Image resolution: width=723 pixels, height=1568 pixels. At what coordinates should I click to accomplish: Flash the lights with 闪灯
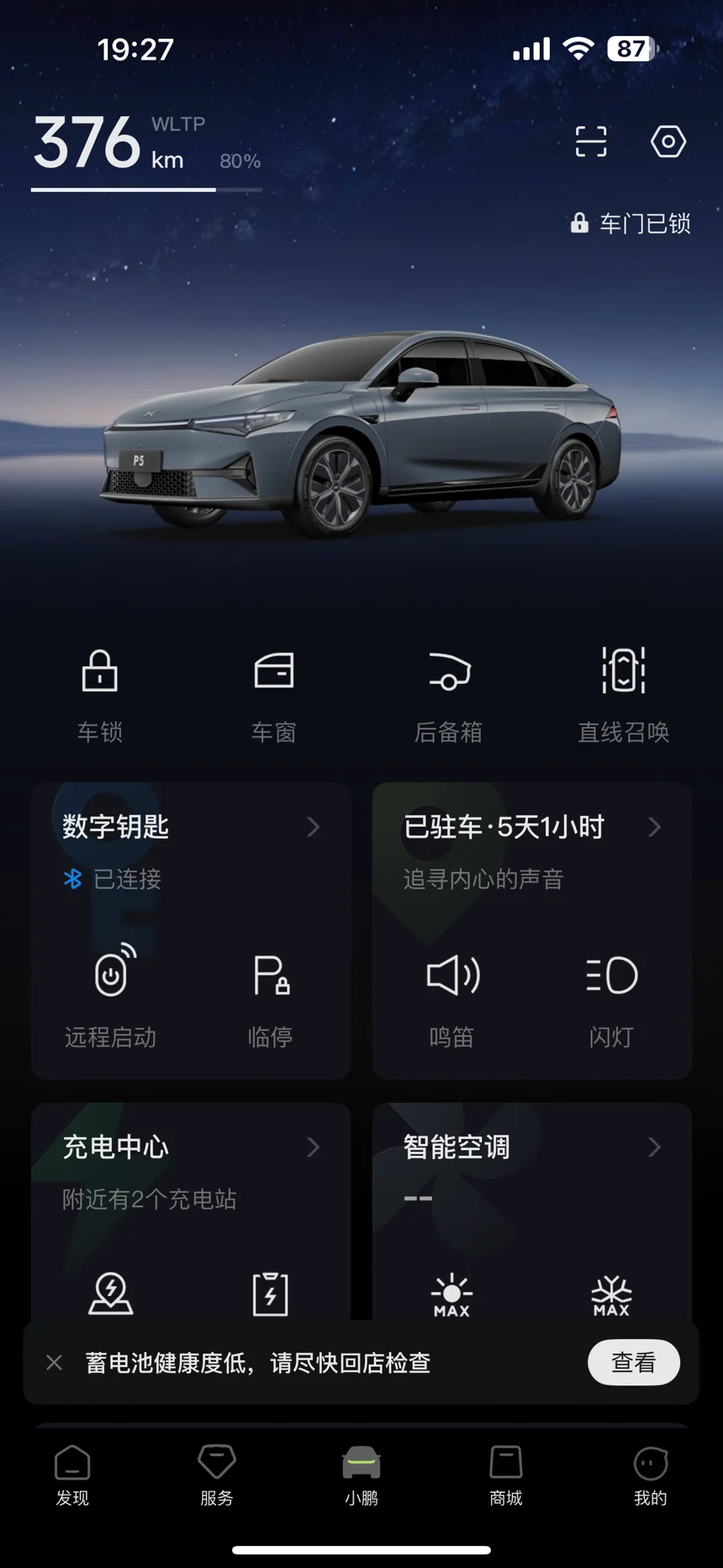tap(611, 997)
